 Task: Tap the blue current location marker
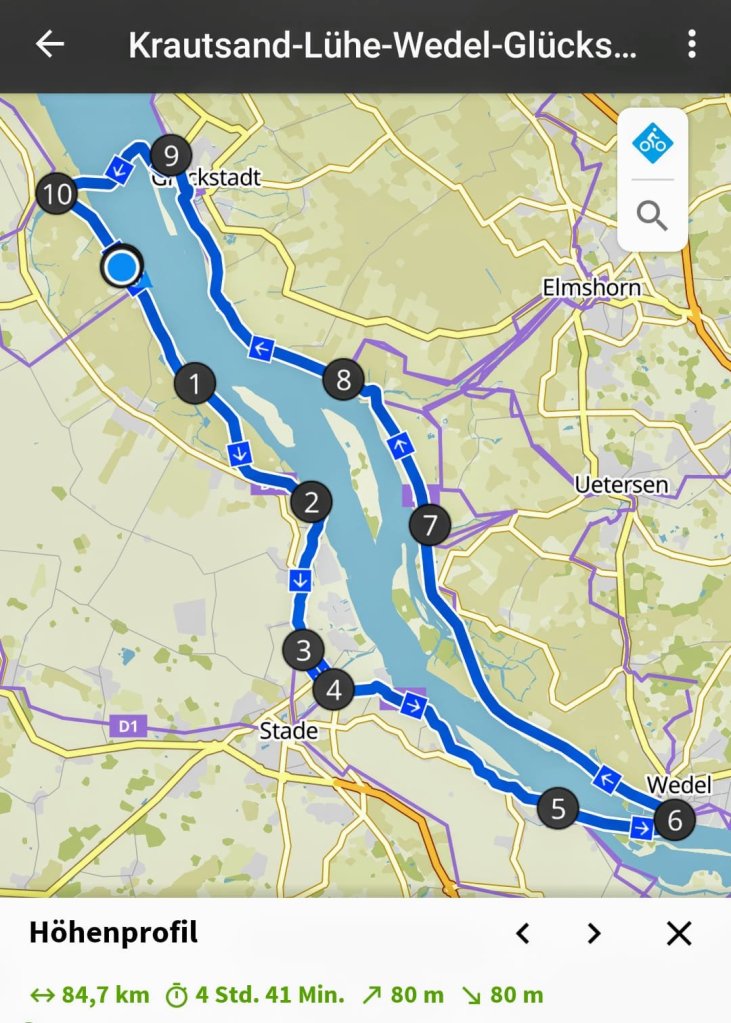click(x=121, y=267)
